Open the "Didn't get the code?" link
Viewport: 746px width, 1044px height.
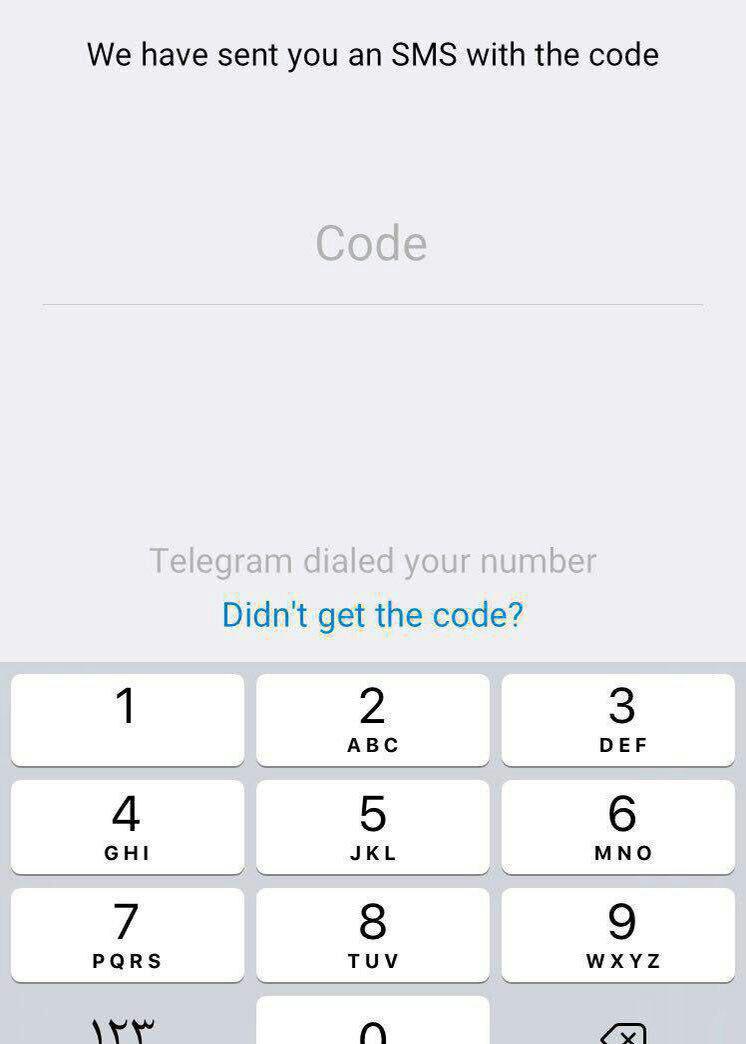372,614
